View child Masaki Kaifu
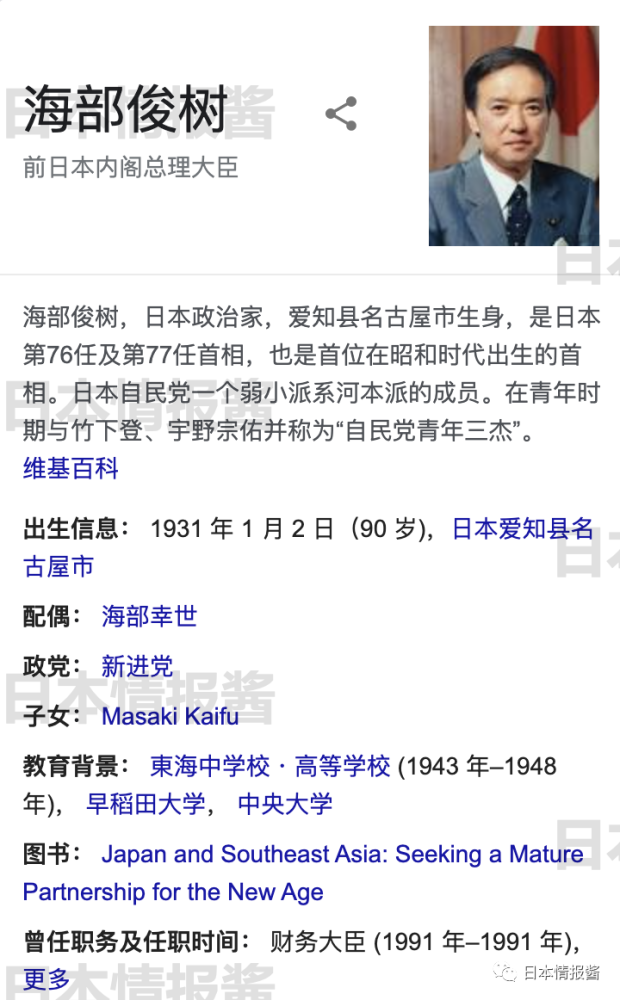Screen dimensions: 620x1000 coord(170,716)
